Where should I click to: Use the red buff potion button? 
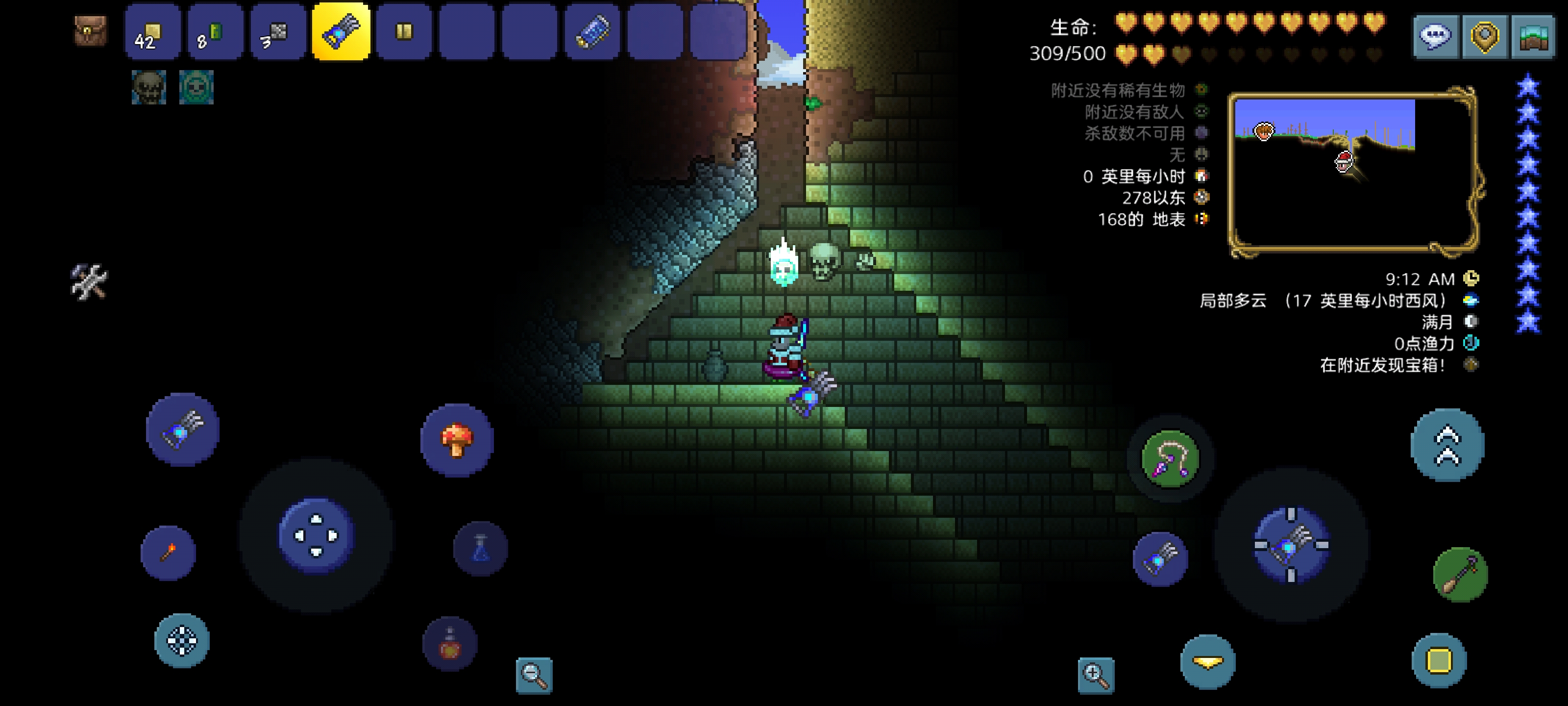tap(450, 644)
